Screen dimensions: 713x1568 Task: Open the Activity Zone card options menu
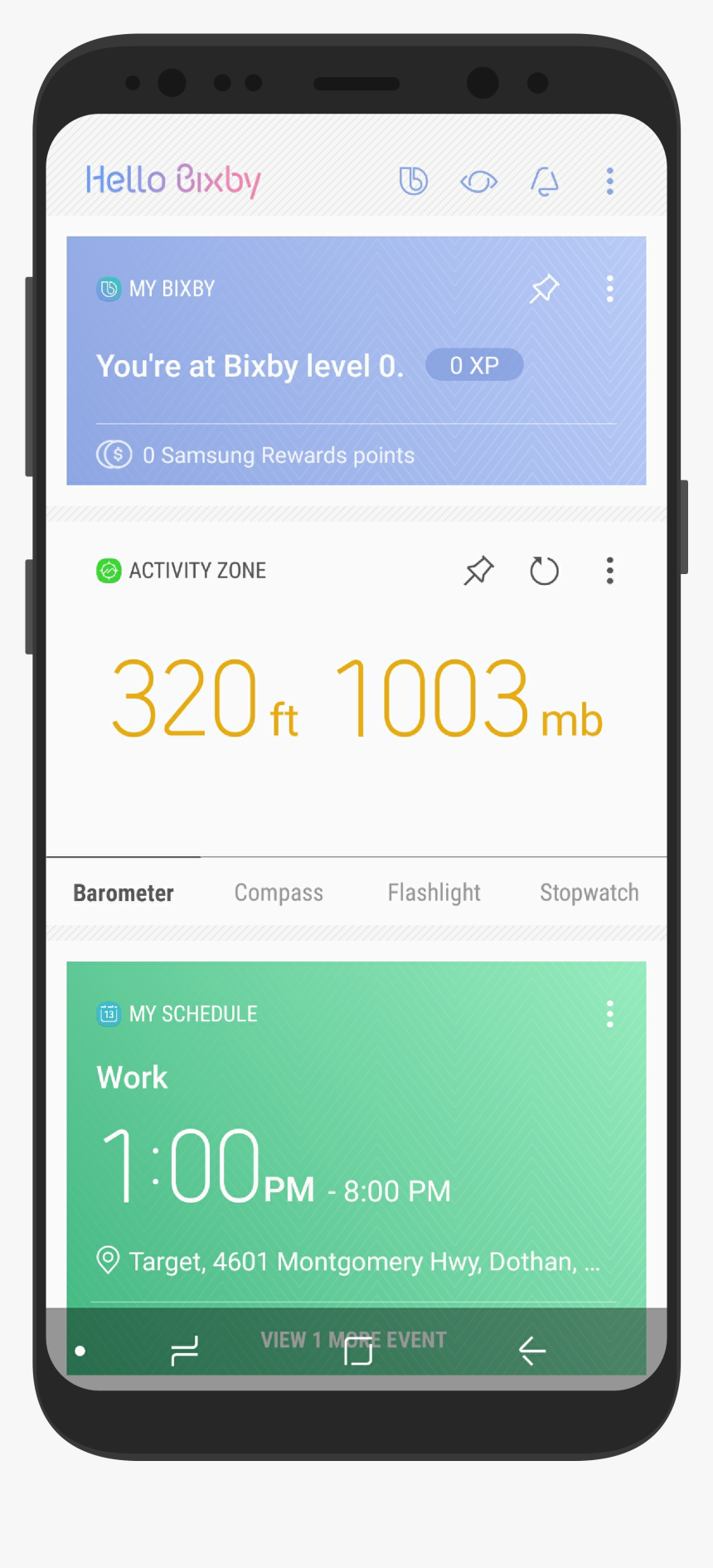[x=610, y=571]
